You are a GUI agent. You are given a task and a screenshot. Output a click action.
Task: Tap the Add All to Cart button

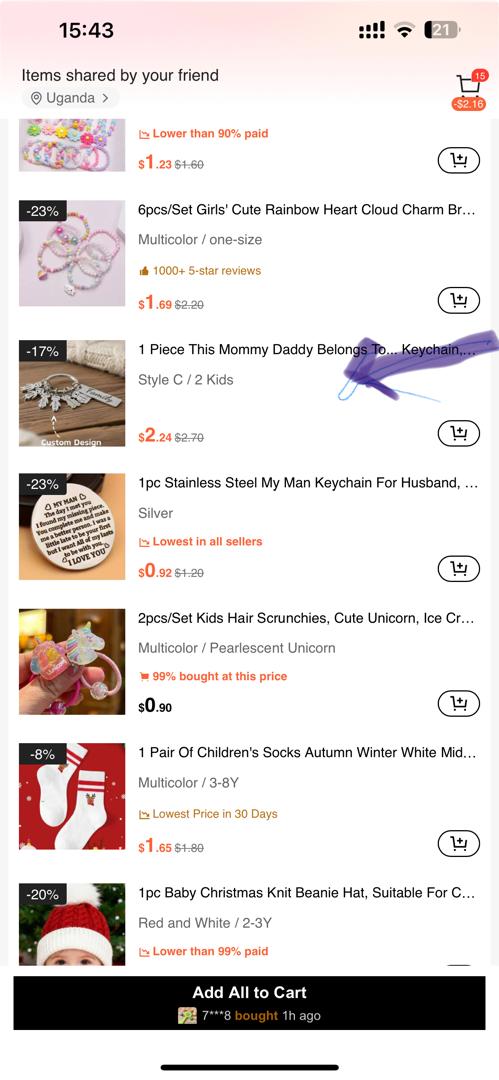249,1002
